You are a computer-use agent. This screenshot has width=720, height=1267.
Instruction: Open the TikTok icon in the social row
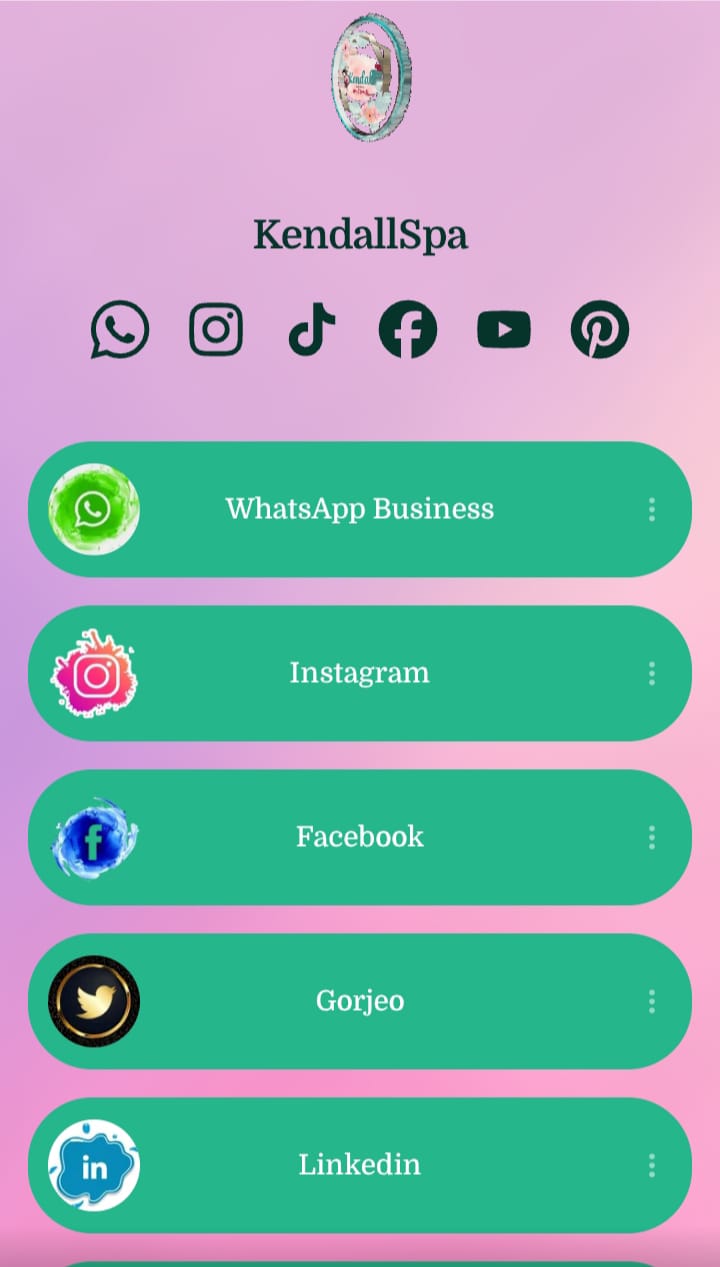click(312, 330)
